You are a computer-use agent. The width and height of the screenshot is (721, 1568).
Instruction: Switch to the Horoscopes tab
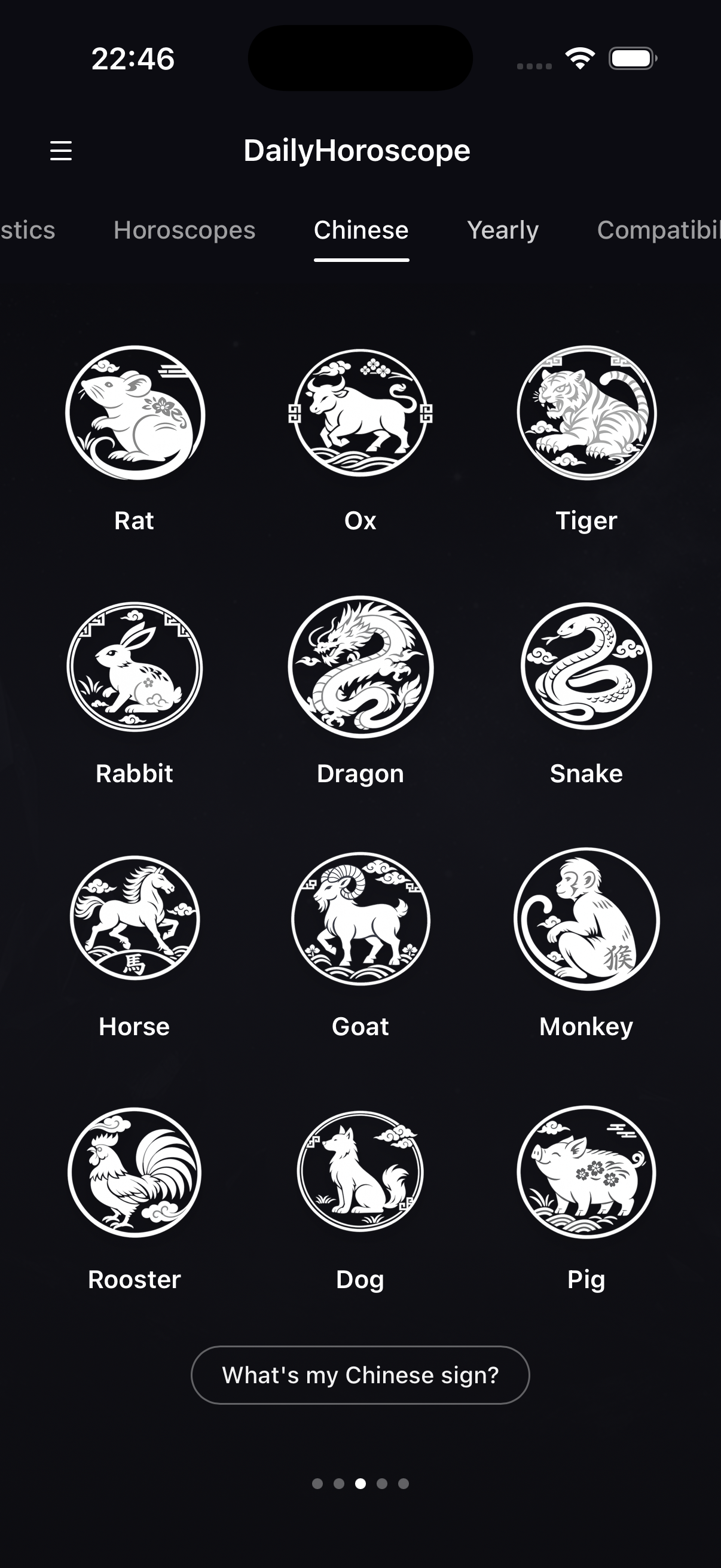click(x=184, y=231)
